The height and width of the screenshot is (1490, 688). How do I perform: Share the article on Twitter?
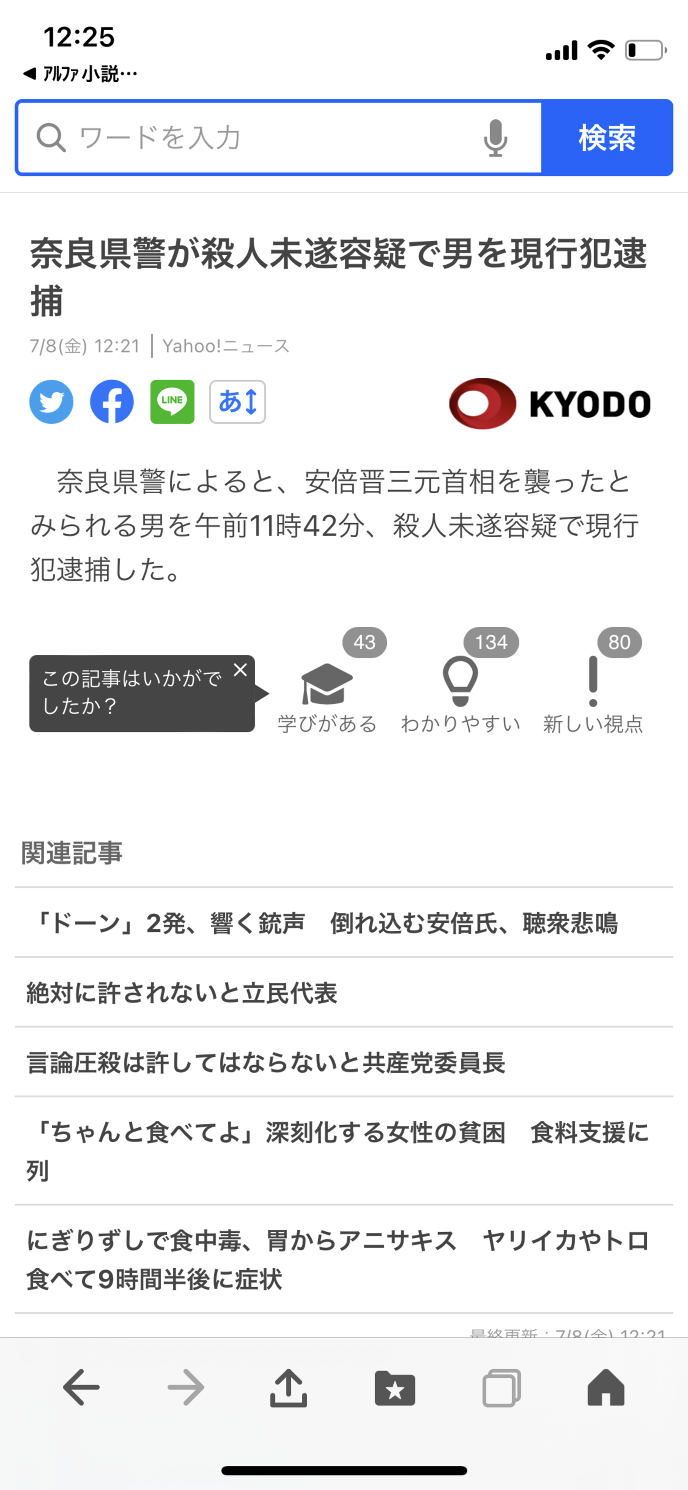coord(51,402)
